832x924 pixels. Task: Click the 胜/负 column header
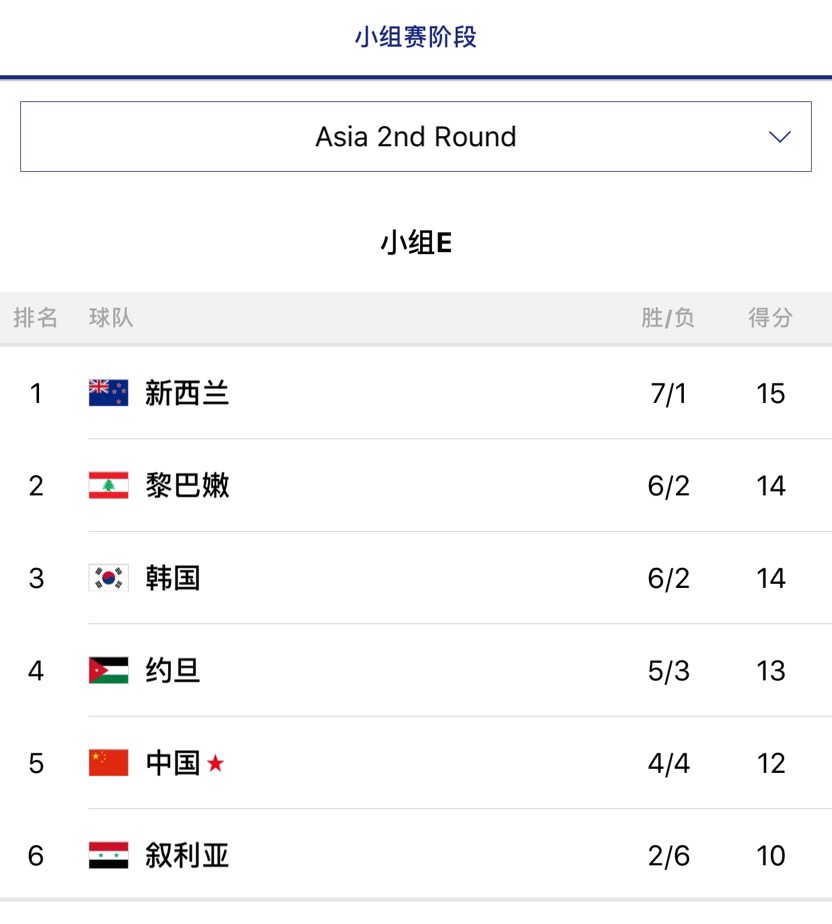coord(667,317)
